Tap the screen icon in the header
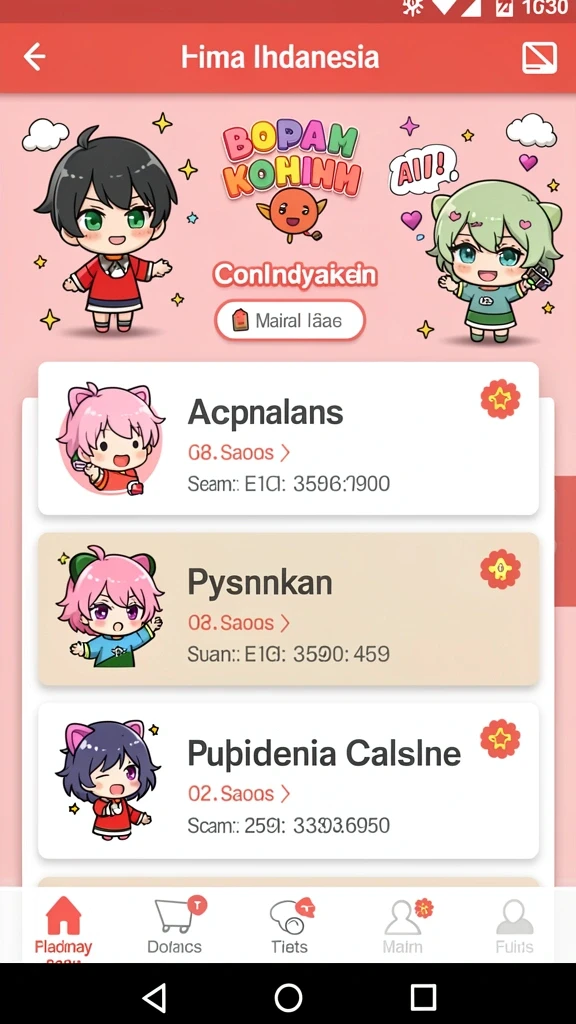Image resolution: width=576 pixels, height=1024 pixels. (x=539, y=57)
